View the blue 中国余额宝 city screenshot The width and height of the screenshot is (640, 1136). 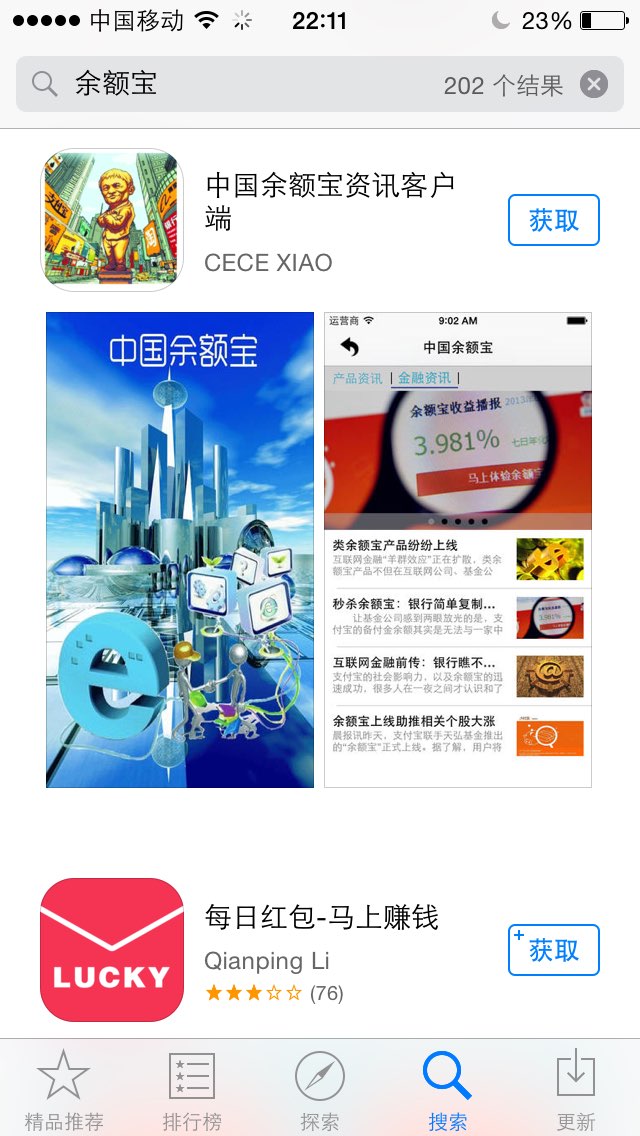coord(180,550)
